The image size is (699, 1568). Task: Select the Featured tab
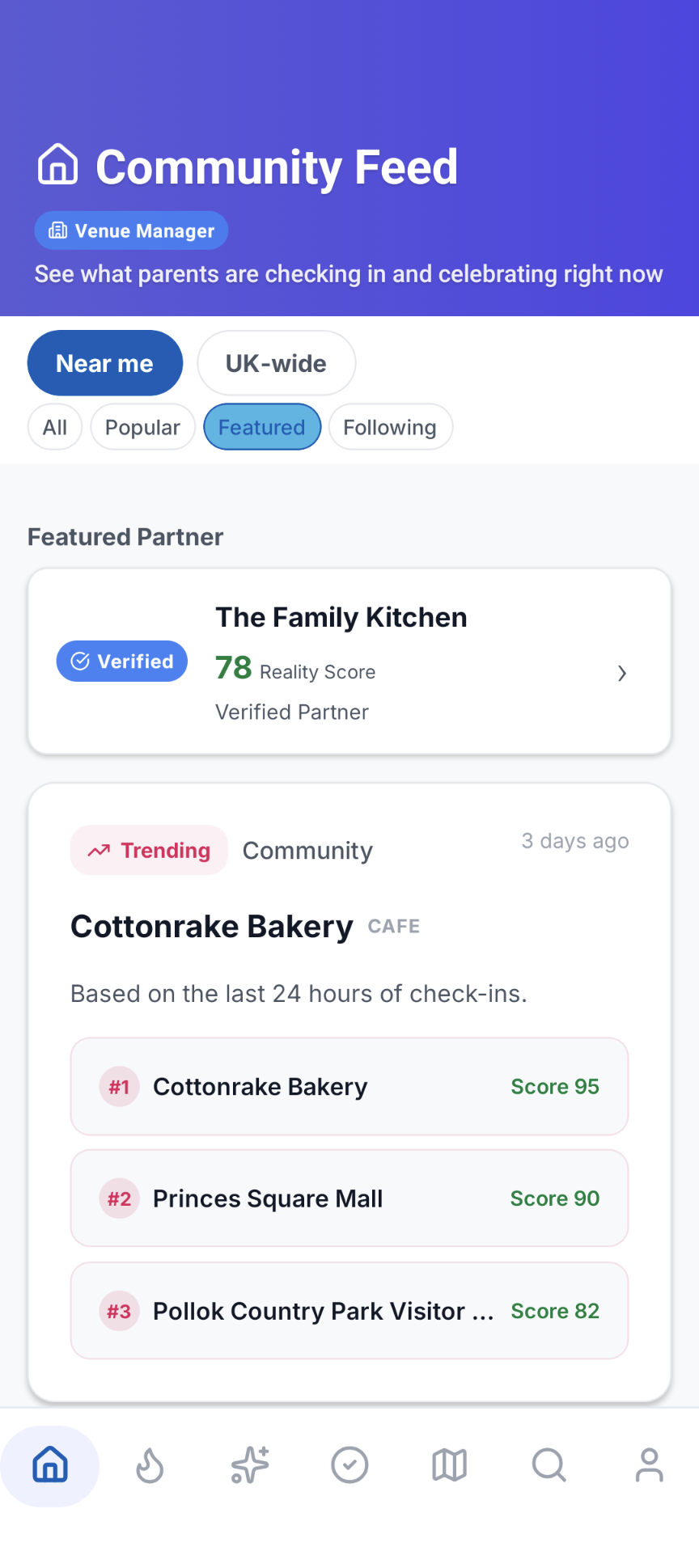[261, 427]
